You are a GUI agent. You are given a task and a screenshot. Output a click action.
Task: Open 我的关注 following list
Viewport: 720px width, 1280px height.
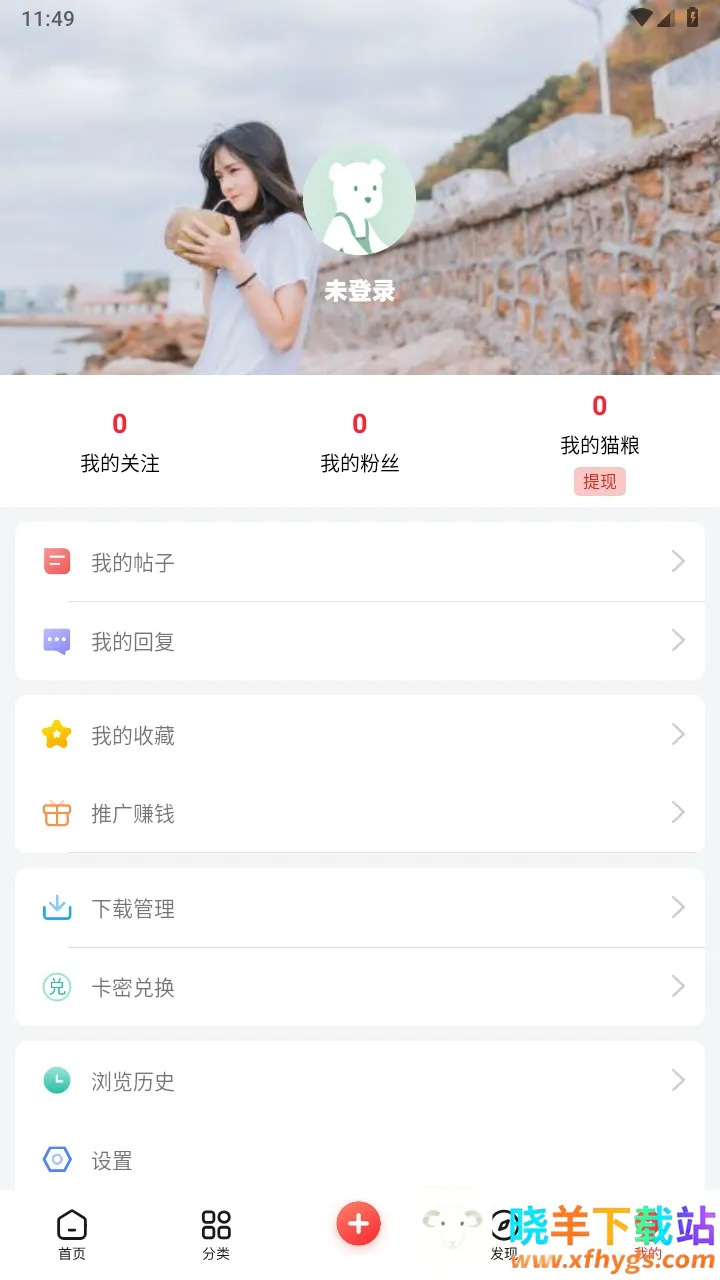tap(120, 442)
